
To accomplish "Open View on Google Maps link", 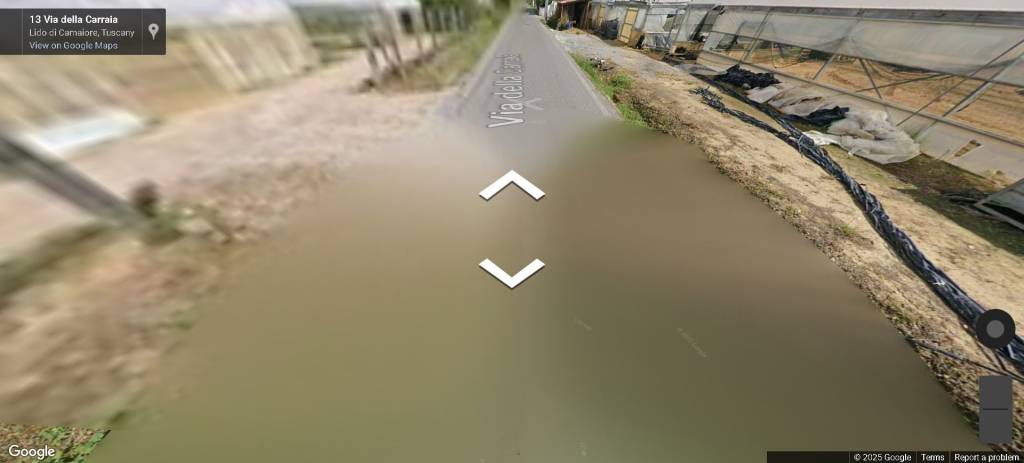I will 73,45.
